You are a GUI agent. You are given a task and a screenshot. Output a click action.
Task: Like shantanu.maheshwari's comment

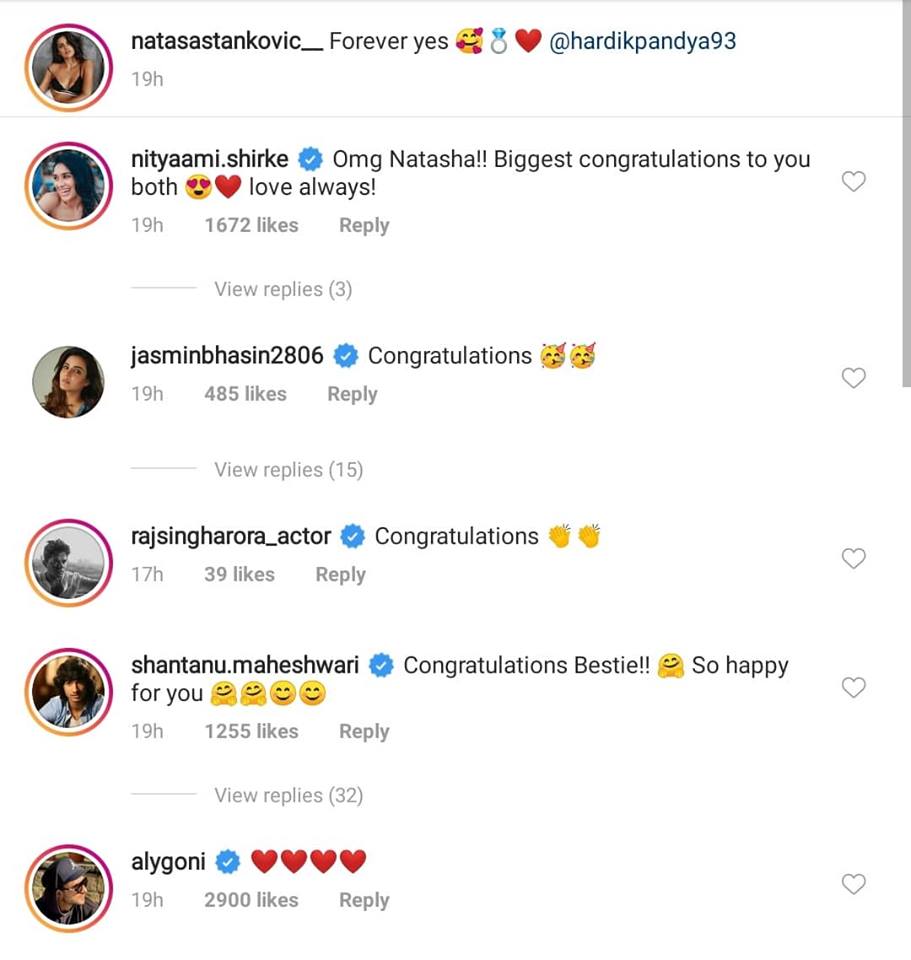click(853, 687)
